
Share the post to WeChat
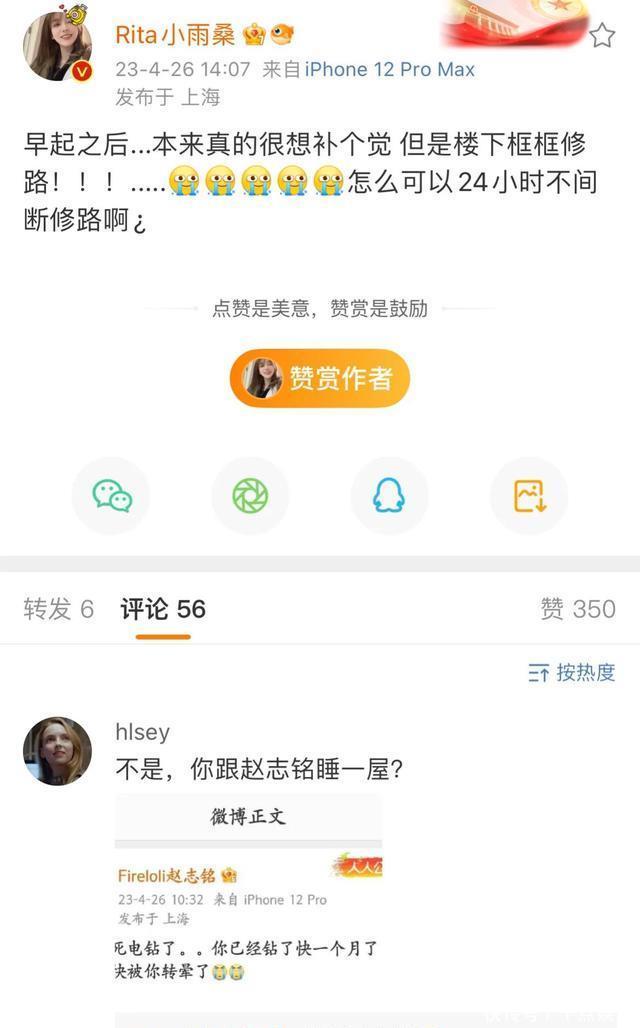point(111,496)
